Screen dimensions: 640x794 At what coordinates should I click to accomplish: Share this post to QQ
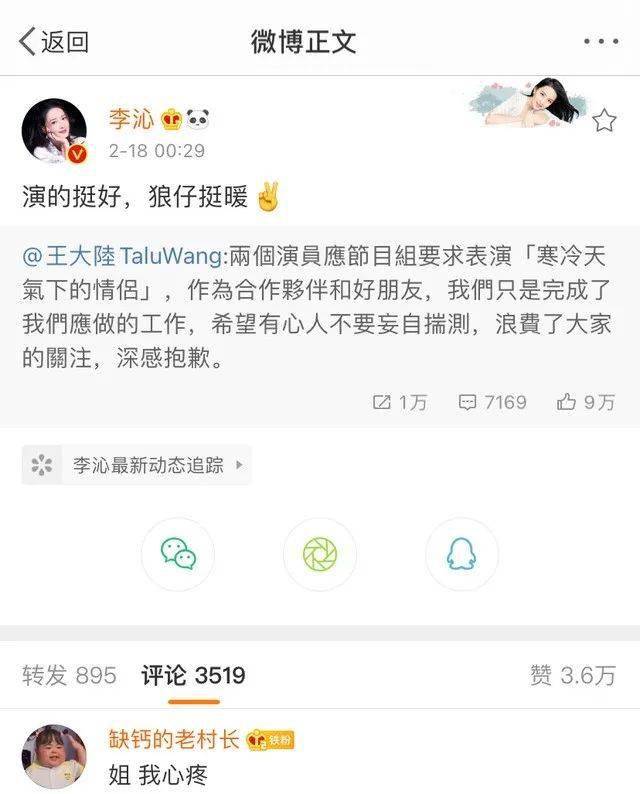(x=461, y=554)
